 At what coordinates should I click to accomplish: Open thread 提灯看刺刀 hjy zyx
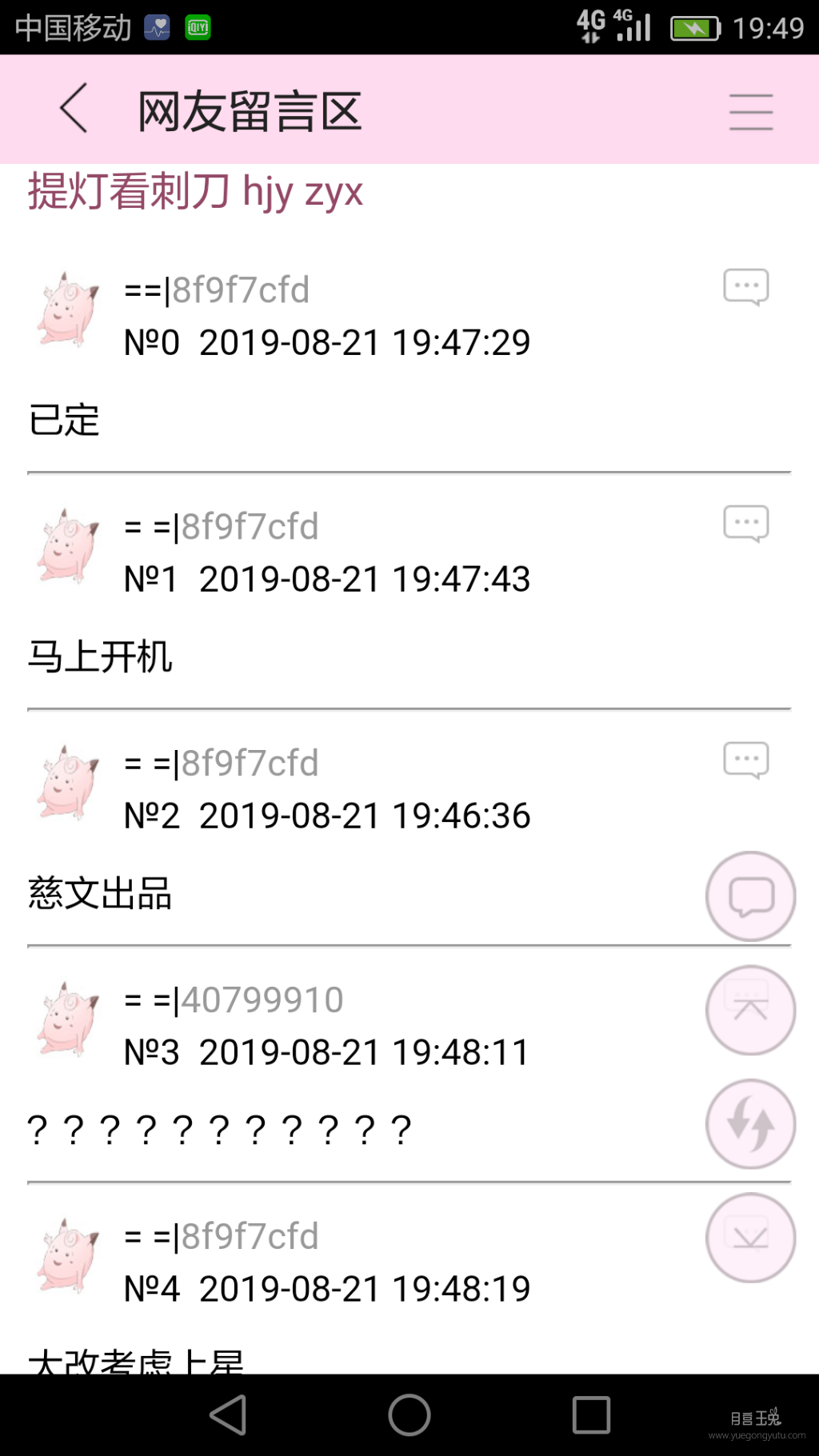[x=194, y=192]
